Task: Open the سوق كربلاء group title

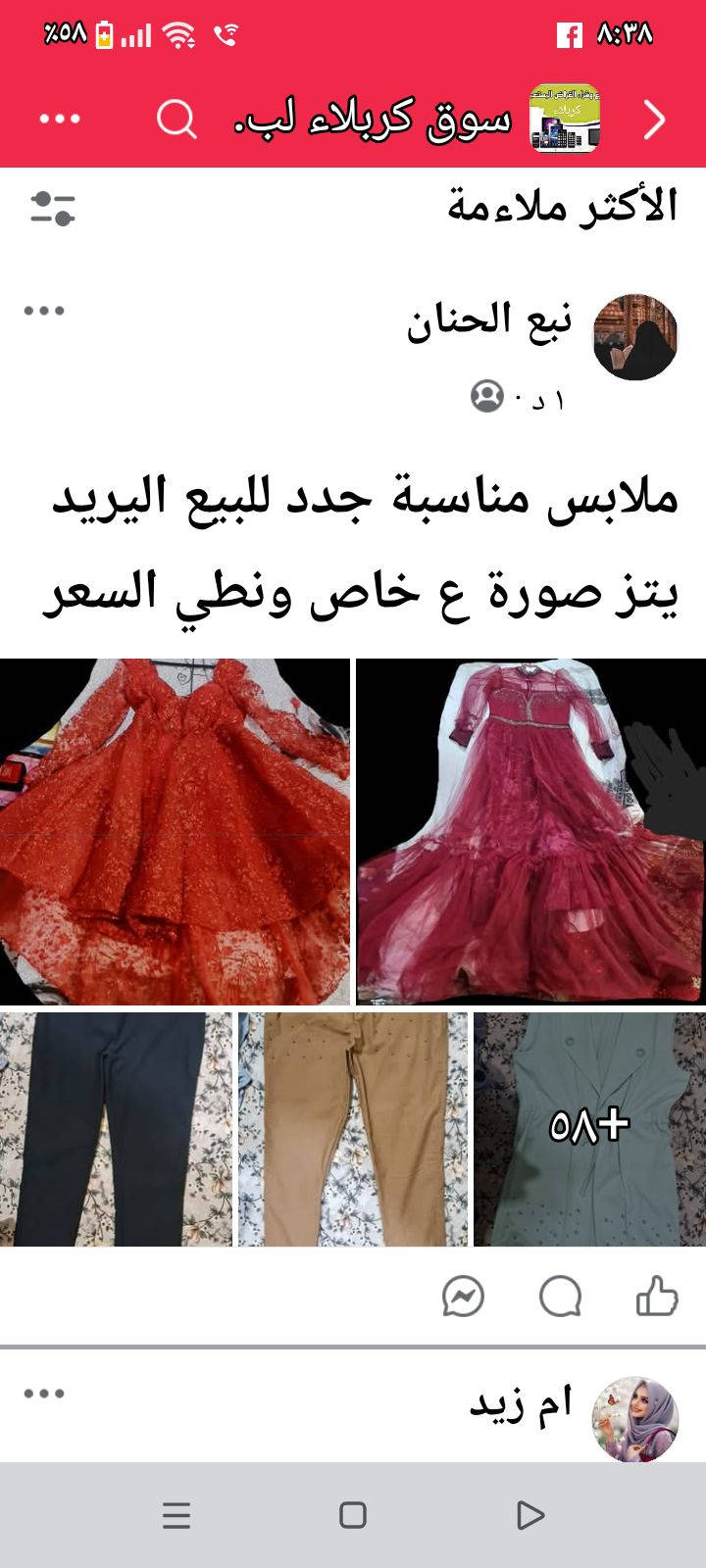Action: (x=373, y=120)
